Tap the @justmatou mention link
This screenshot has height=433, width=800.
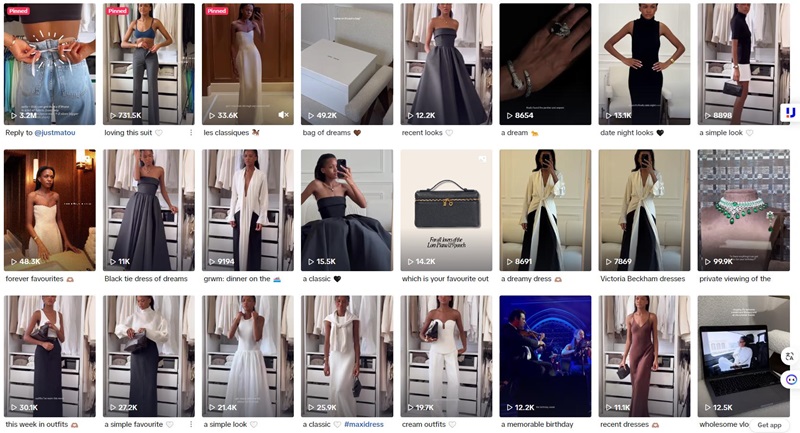coord(55,132)
